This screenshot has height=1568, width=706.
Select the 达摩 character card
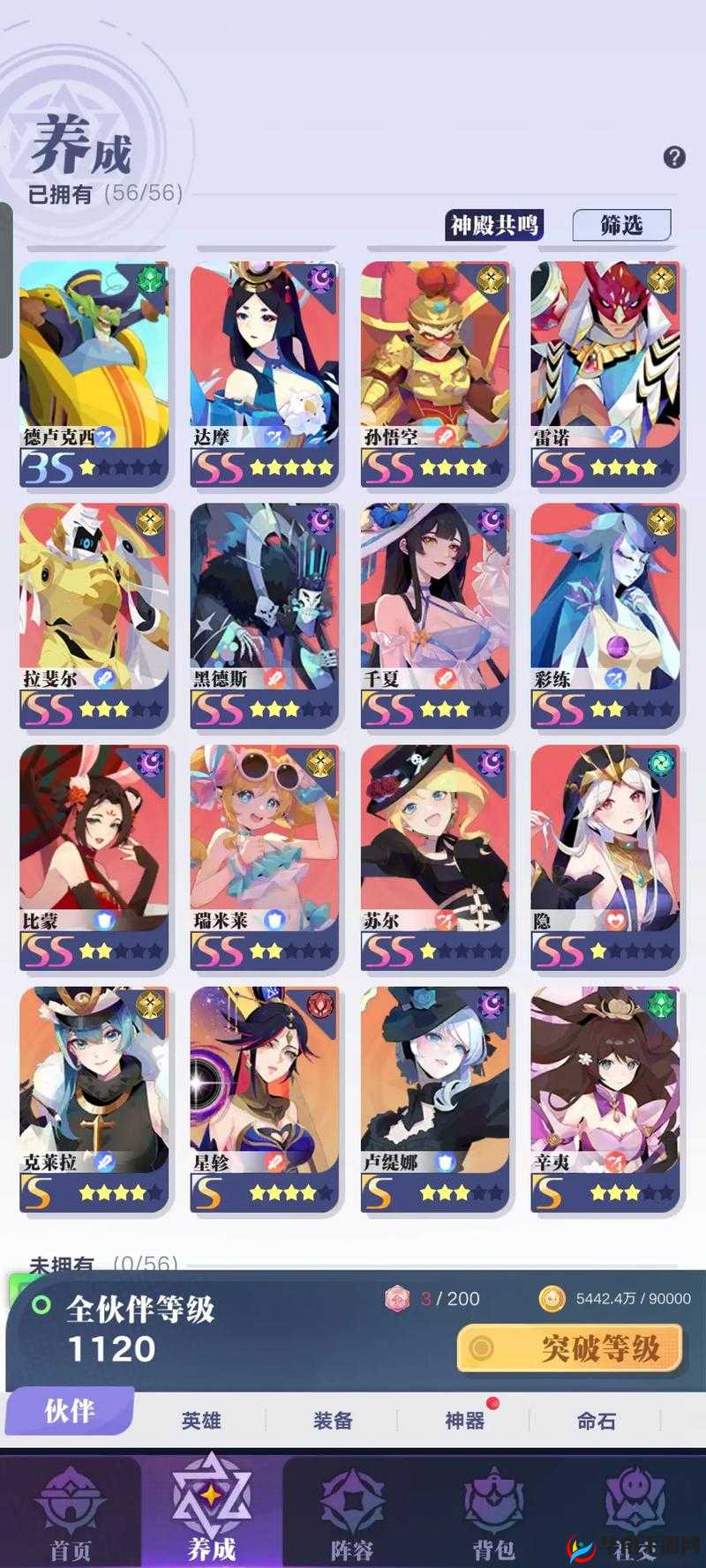264,370
